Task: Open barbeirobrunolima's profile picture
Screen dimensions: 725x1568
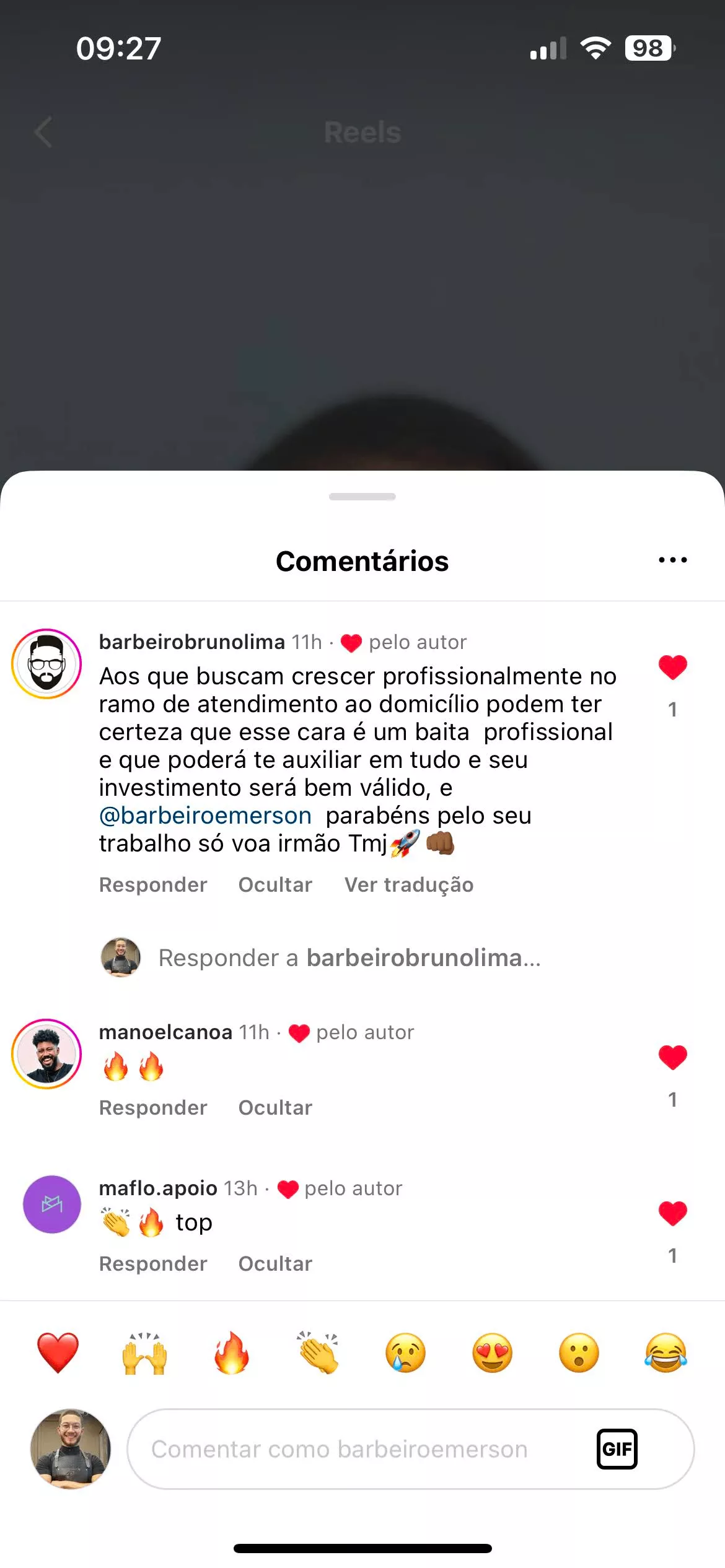Action: click(x=46, y=664)
